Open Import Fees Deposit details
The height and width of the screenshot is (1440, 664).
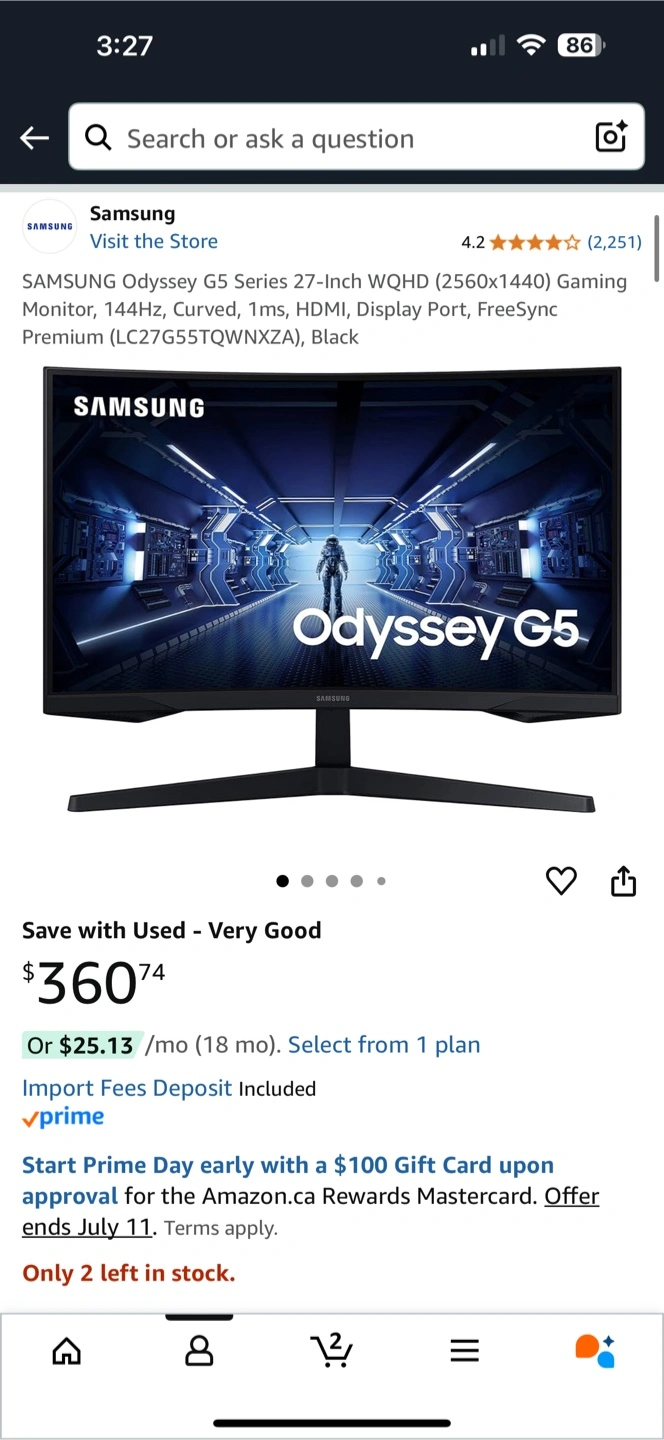click(x=127, y=1088)
